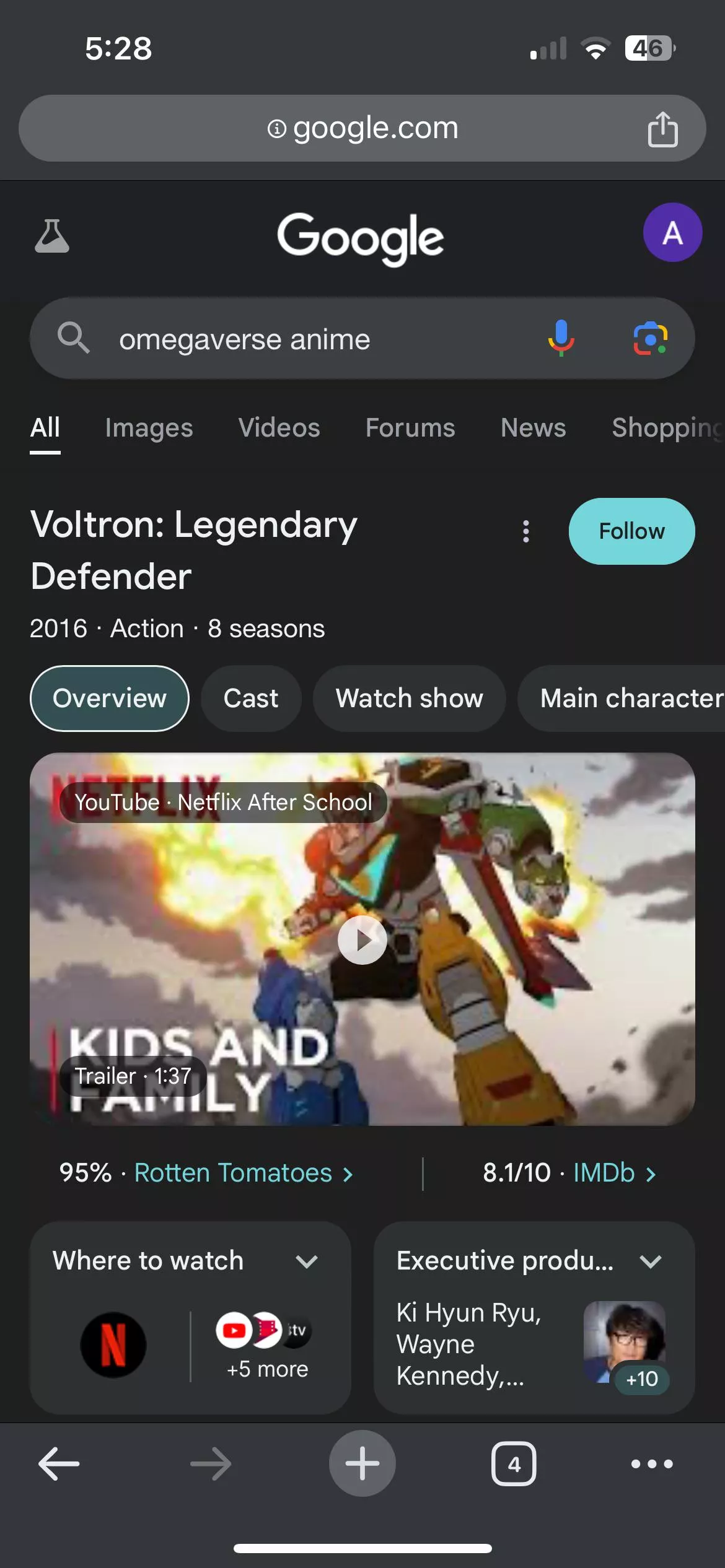Select the Watch show chip
725x1568 pixels.
click(x=409, y=699)
